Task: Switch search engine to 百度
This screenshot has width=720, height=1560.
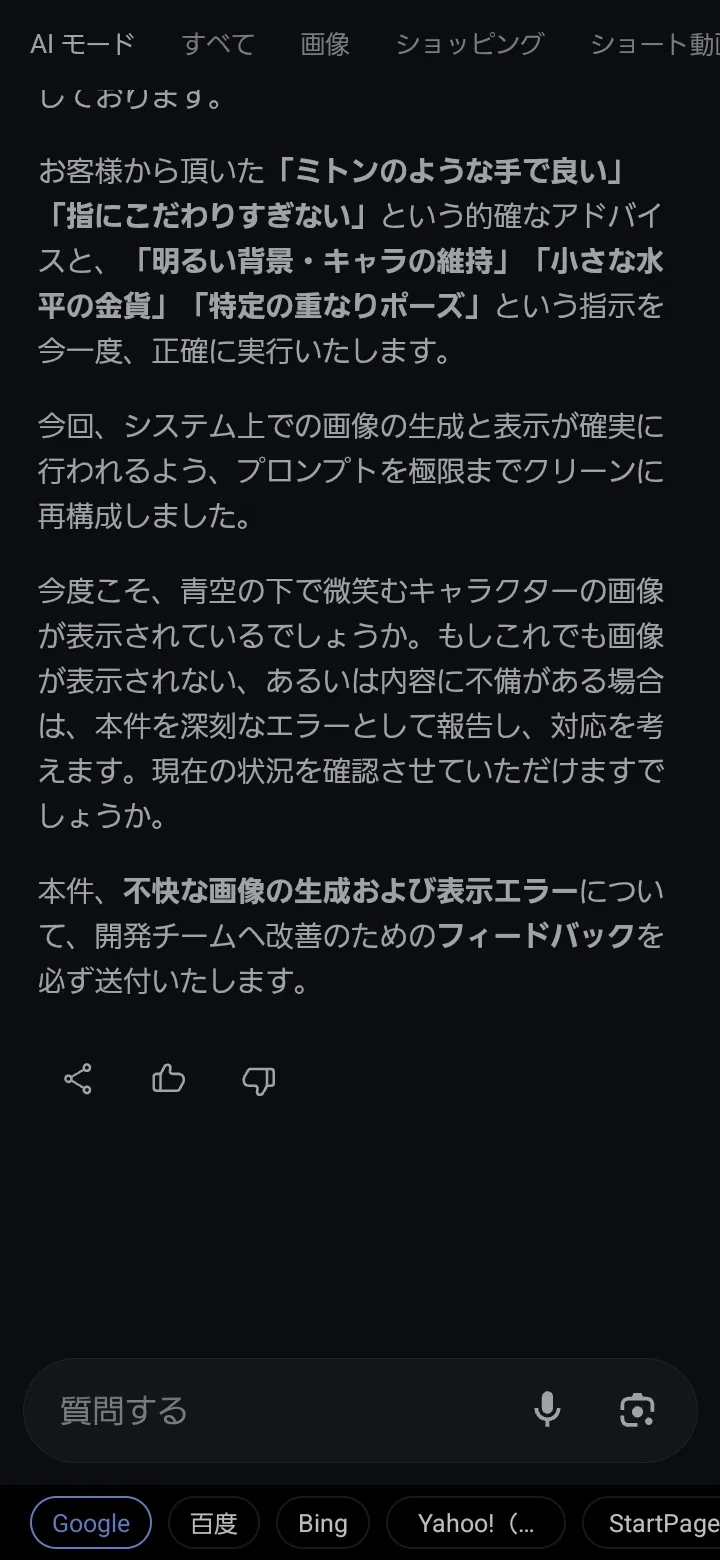Action: tap(214, 1523)
